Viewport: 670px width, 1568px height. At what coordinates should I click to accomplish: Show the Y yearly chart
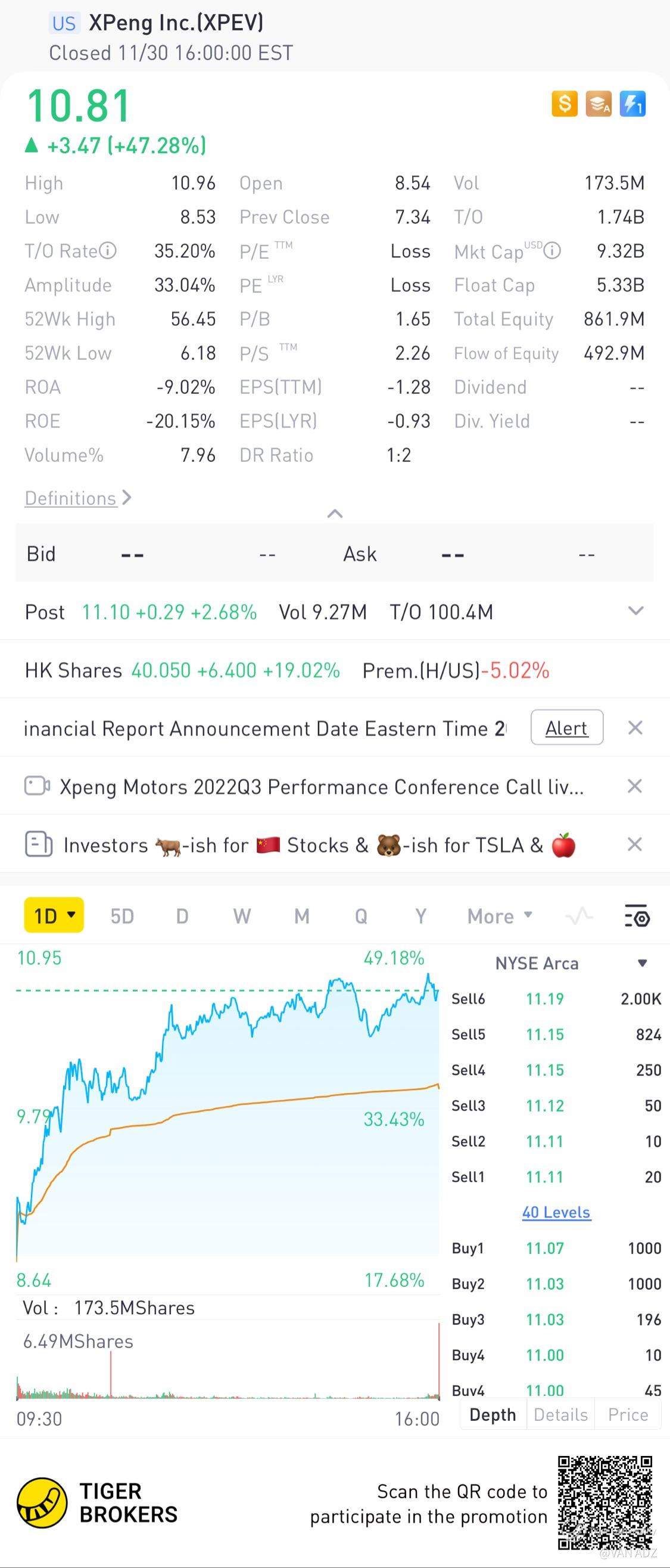point(420,916)
